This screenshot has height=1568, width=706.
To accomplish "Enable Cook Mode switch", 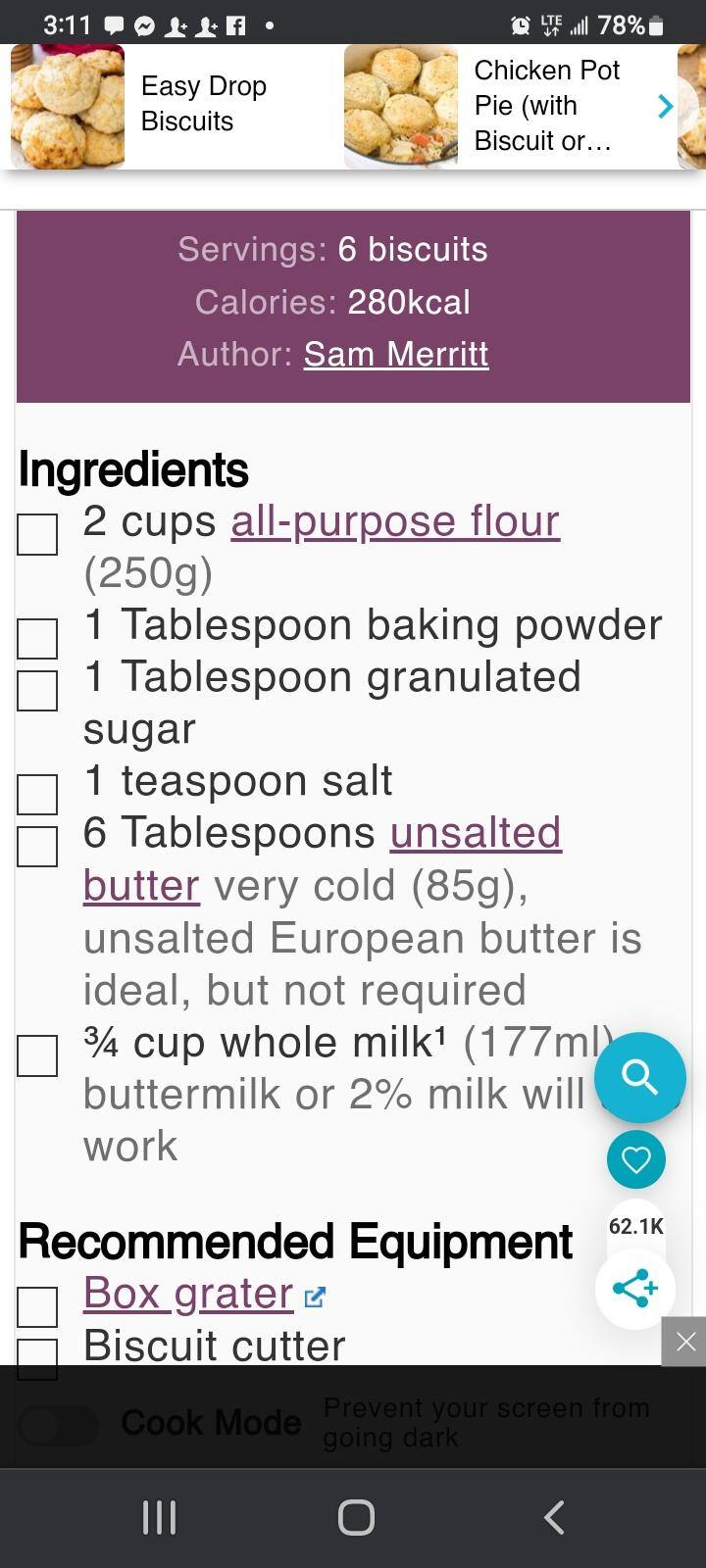I will (59, 1424).
